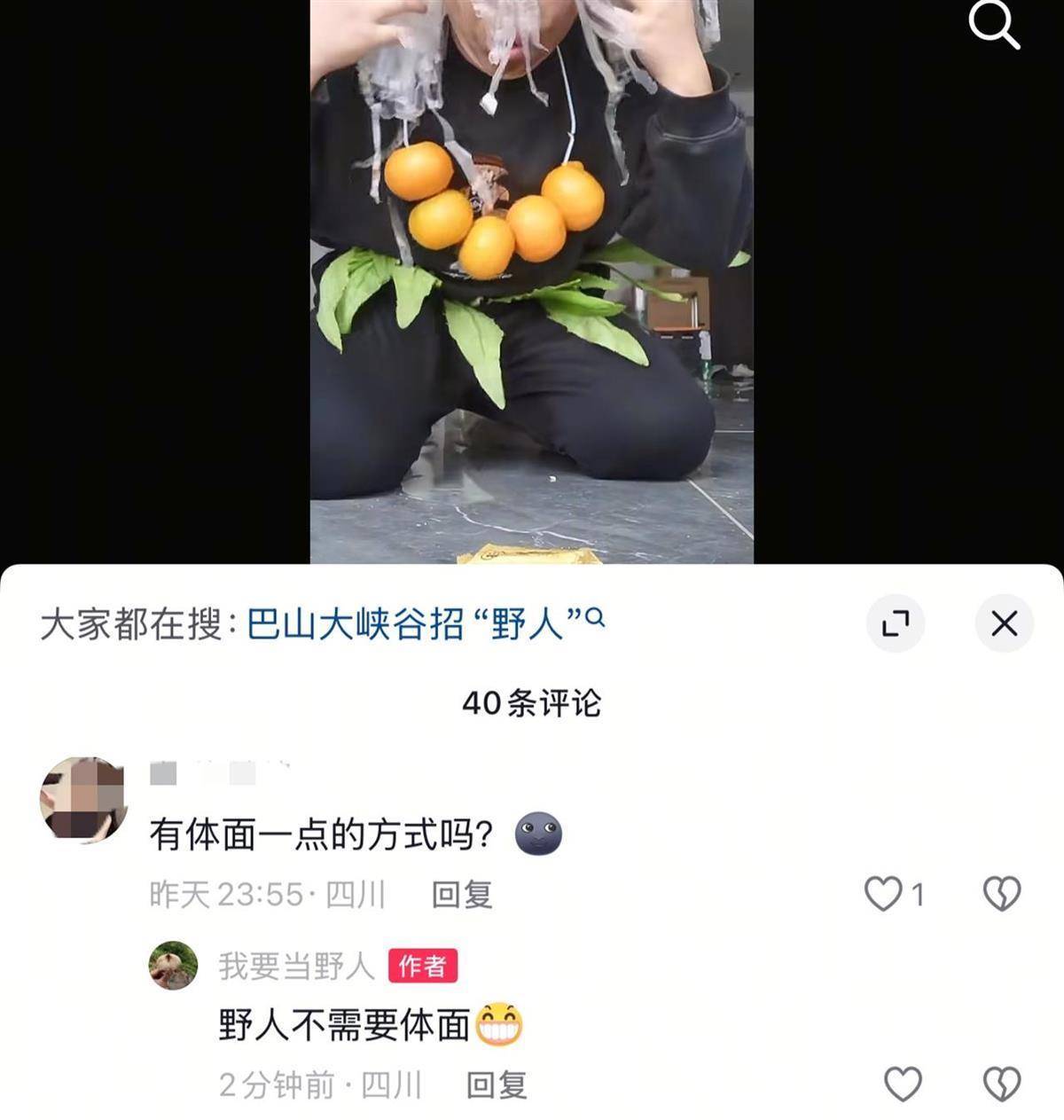
Task: Open 我要当野人 author profile
Action: click(x=173, y=966)
